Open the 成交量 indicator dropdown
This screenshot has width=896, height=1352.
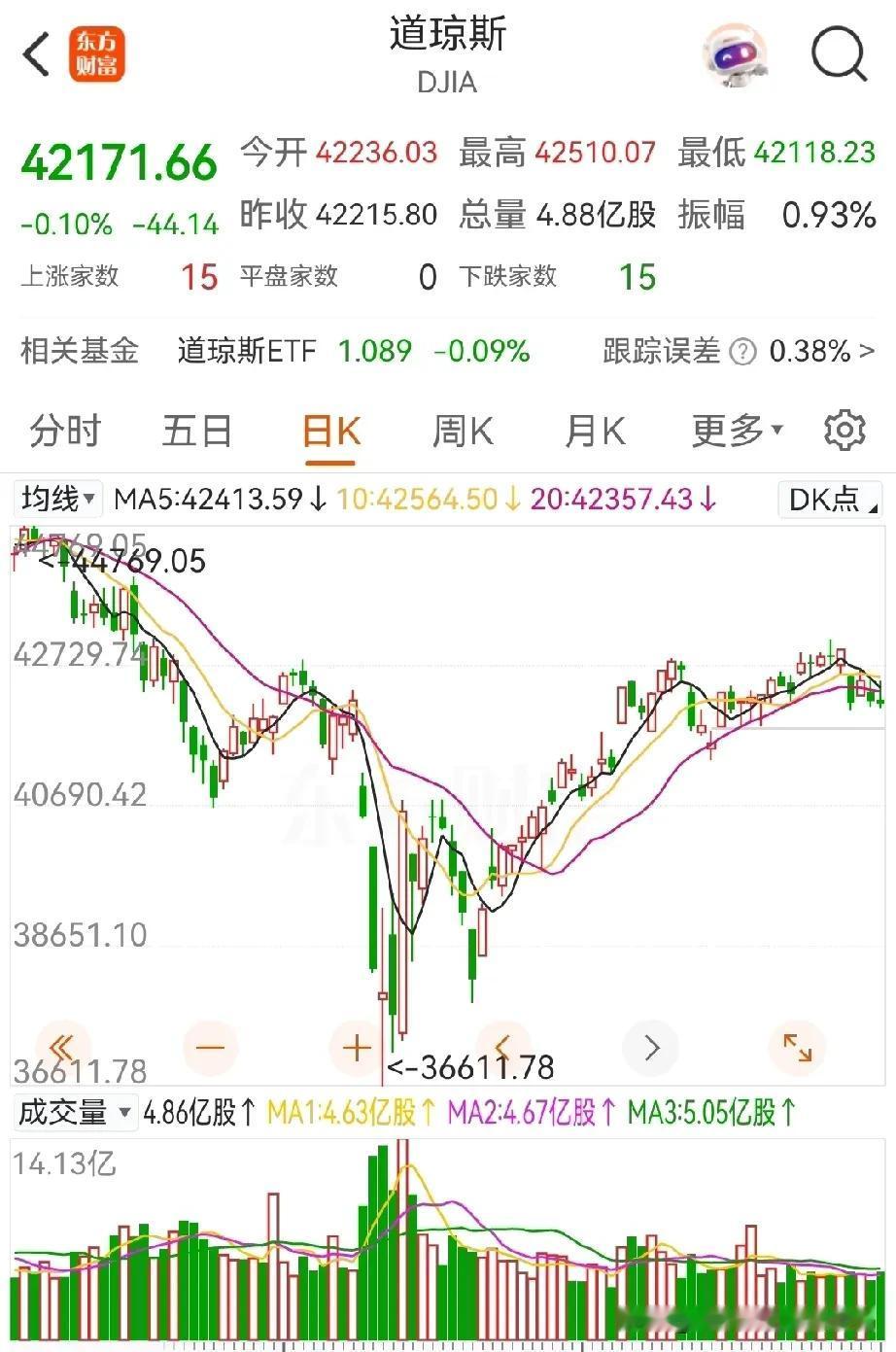pos(75,1112)
